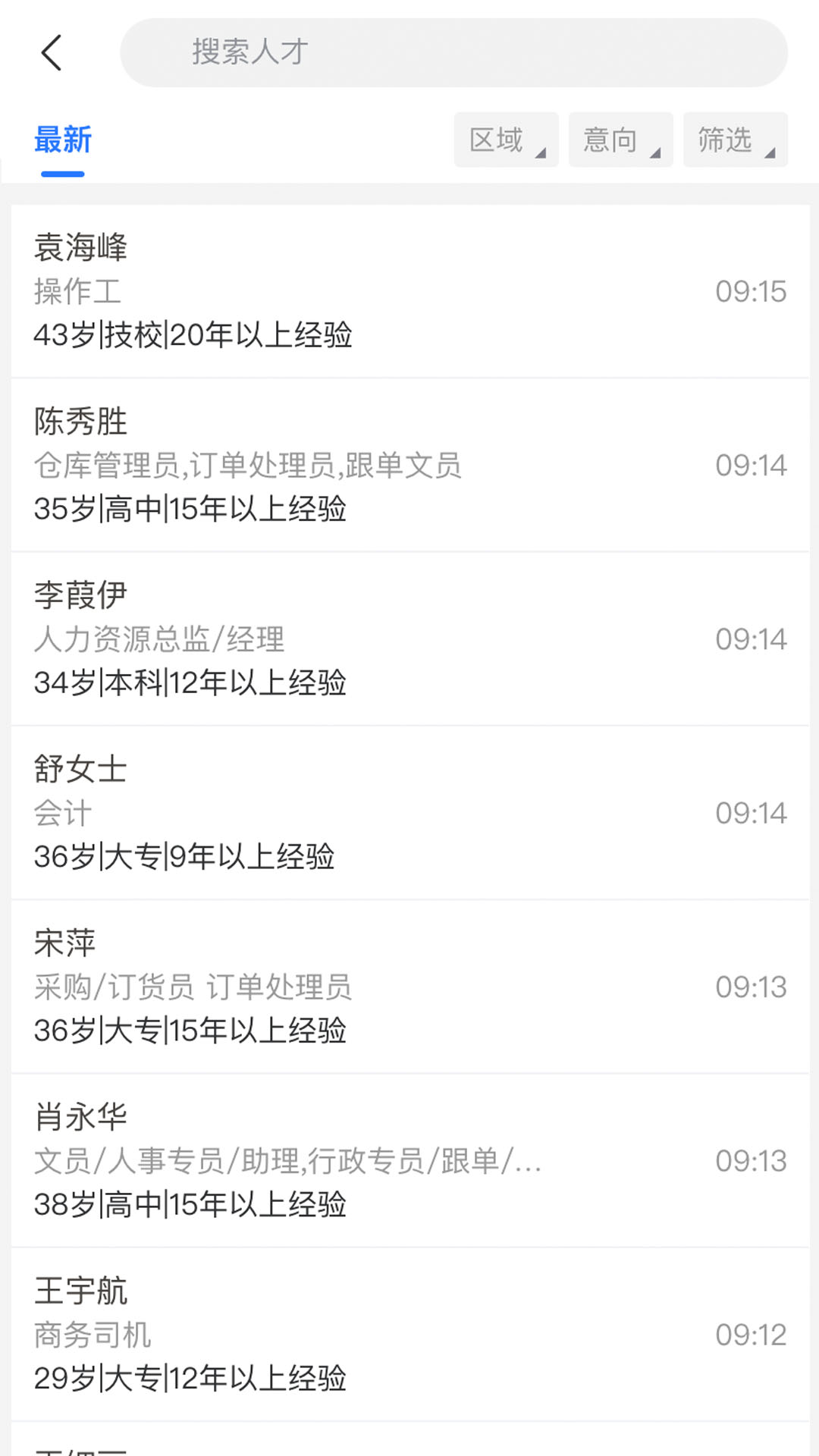Switch to the 最新 tab
This screenshot has height=1456, width=819.
[63, 141]
